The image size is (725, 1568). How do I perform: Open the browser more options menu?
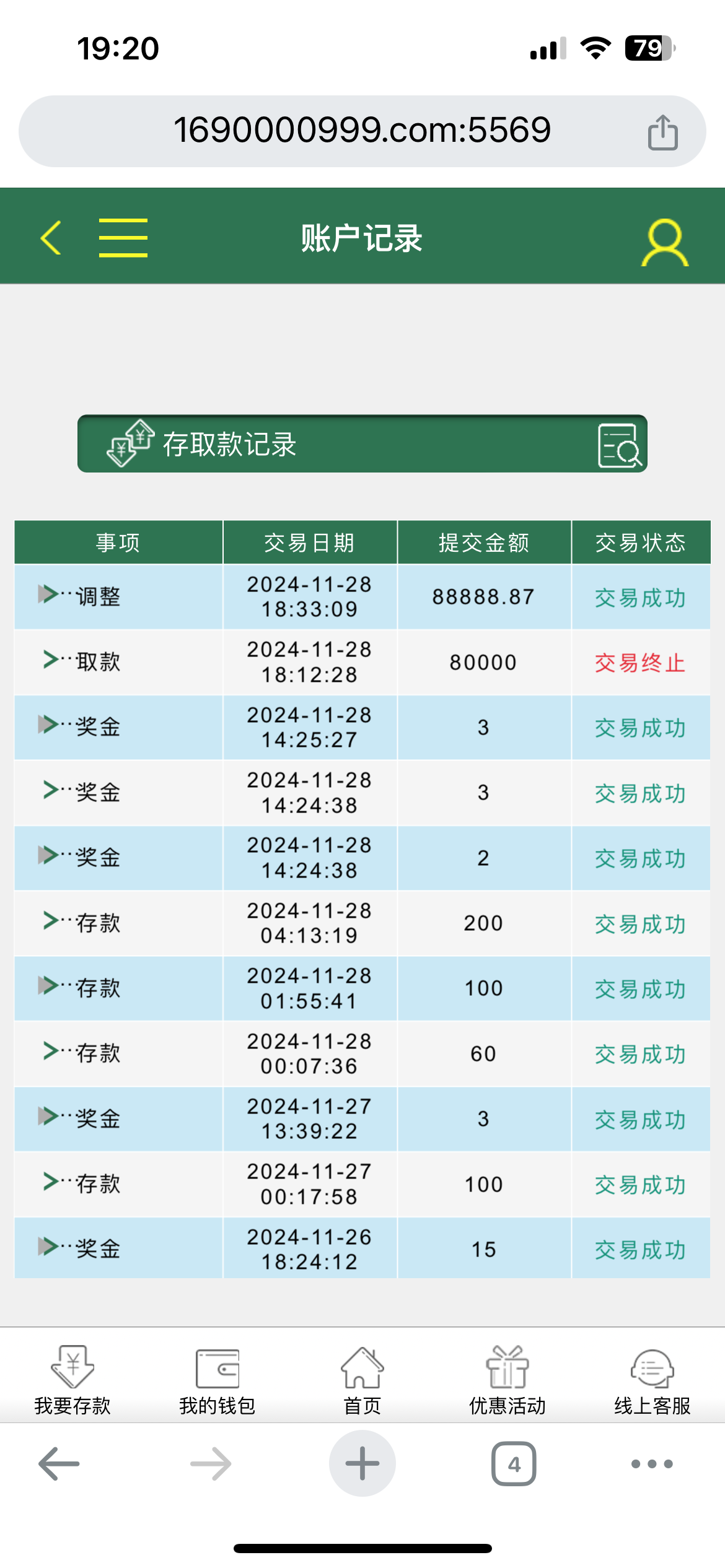652,1464
